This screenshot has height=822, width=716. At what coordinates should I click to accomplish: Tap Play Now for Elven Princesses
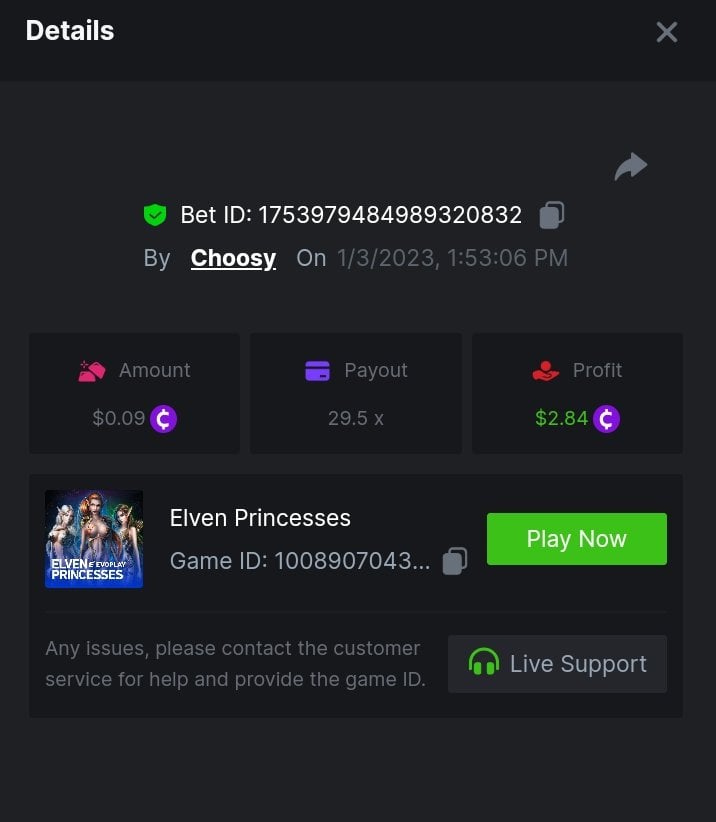[x=576, y=539]
